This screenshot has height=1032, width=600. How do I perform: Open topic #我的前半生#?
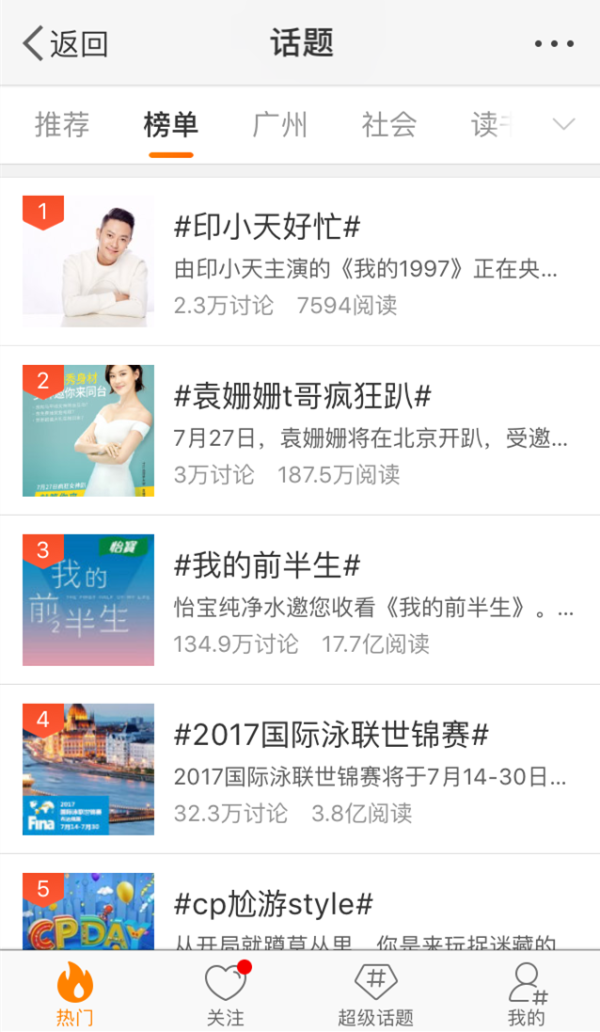[x=266, y=566]
